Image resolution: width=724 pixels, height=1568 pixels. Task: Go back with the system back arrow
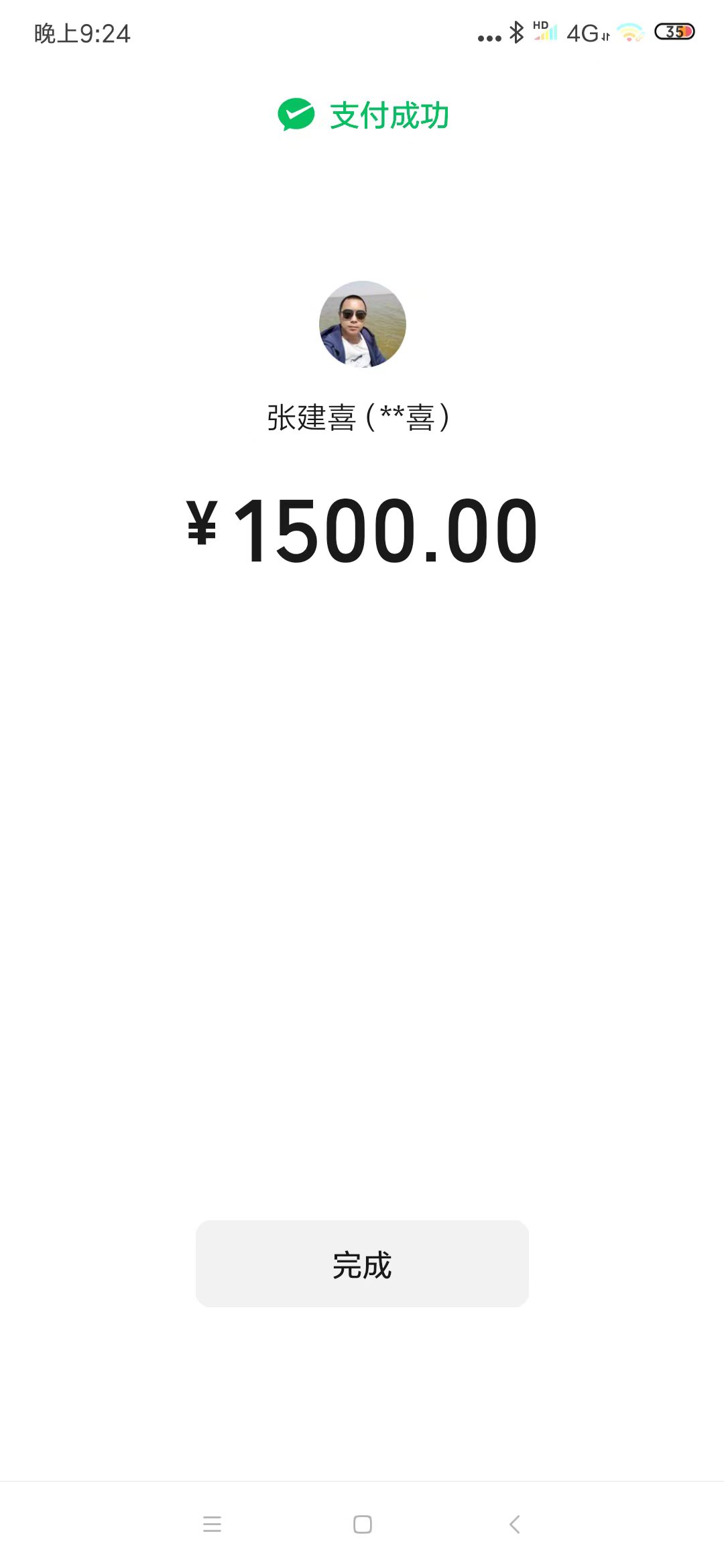click(x=514, y=1524)
